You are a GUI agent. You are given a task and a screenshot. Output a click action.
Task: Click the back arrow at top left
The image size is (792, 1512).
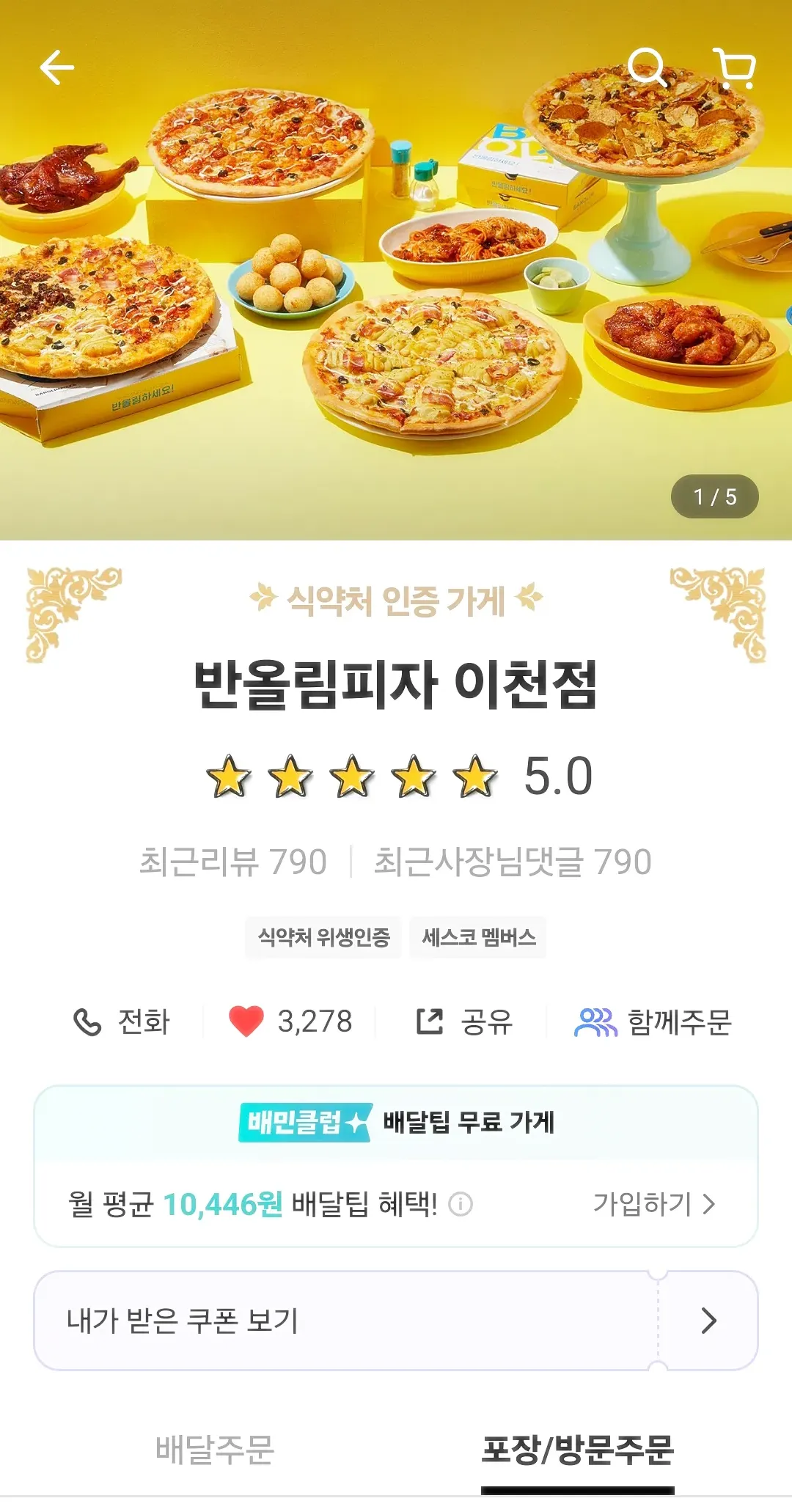pyautogui.click(x=55, y=68)
